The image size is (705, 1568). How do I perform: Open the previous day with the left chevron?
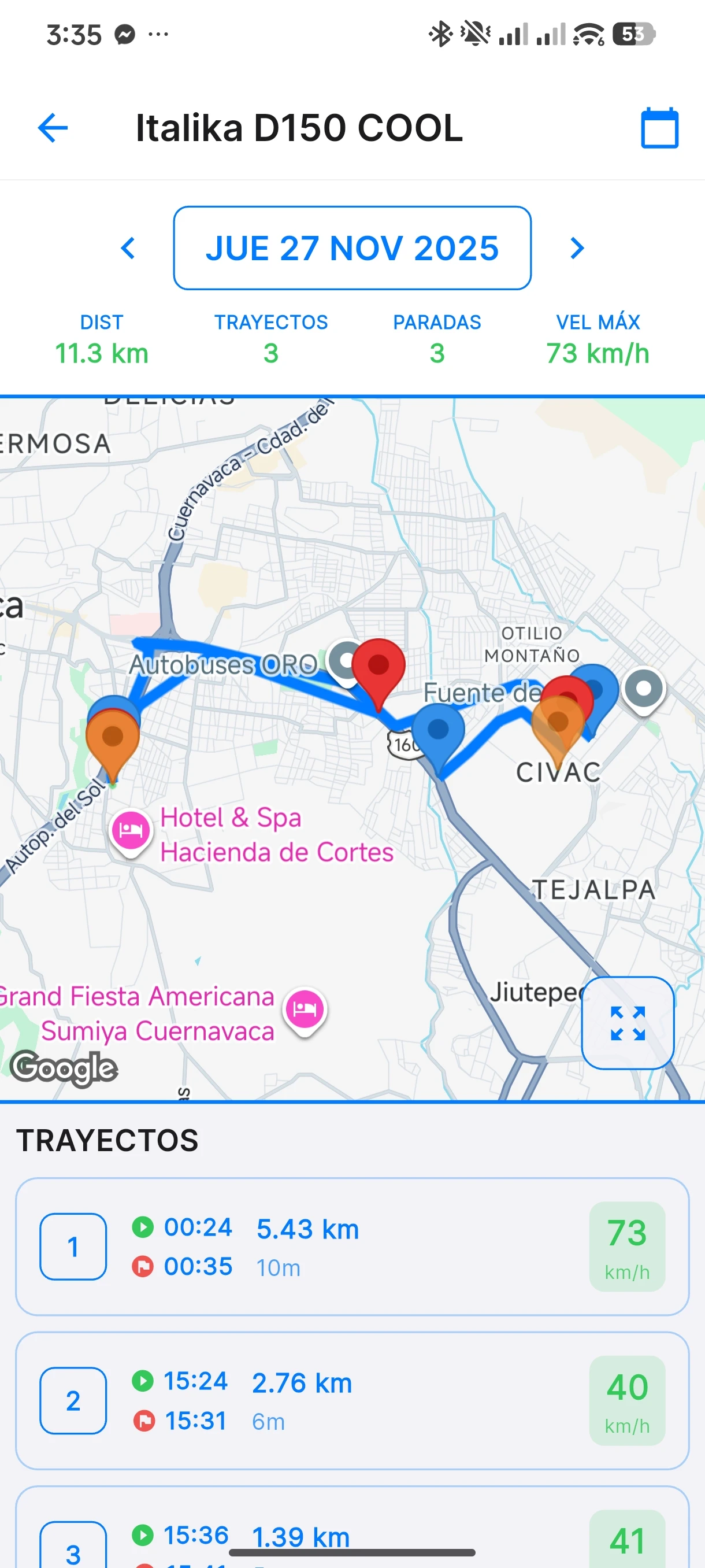coord(128,249)
